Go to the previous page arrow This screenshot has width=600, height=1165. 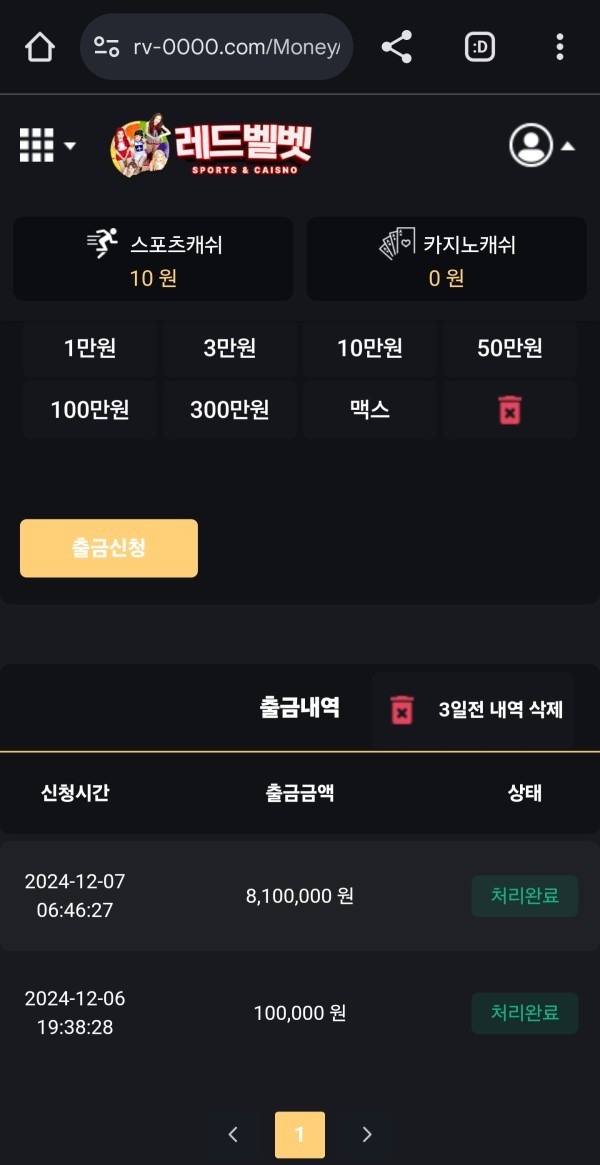[233, 1134]
